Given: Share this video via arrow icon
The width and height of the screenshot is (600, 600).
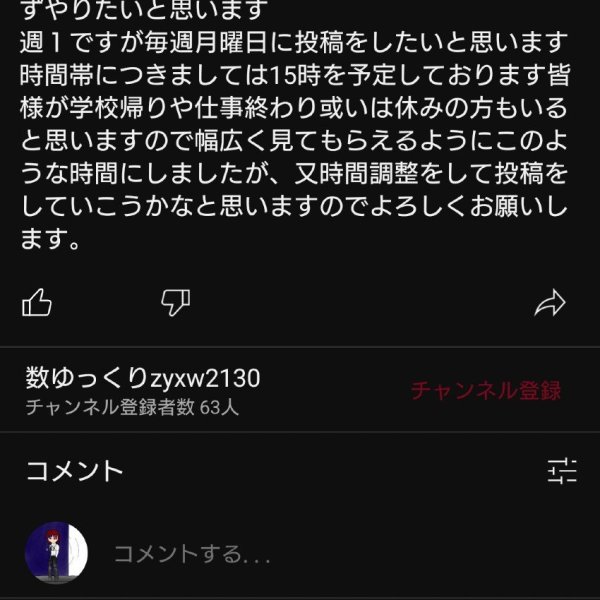Looking at the screenshot, I should (x=551, y=302).
